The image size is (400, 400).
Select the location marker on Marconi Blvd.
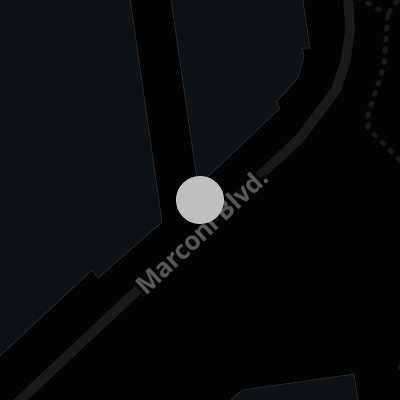pos(200,200)
